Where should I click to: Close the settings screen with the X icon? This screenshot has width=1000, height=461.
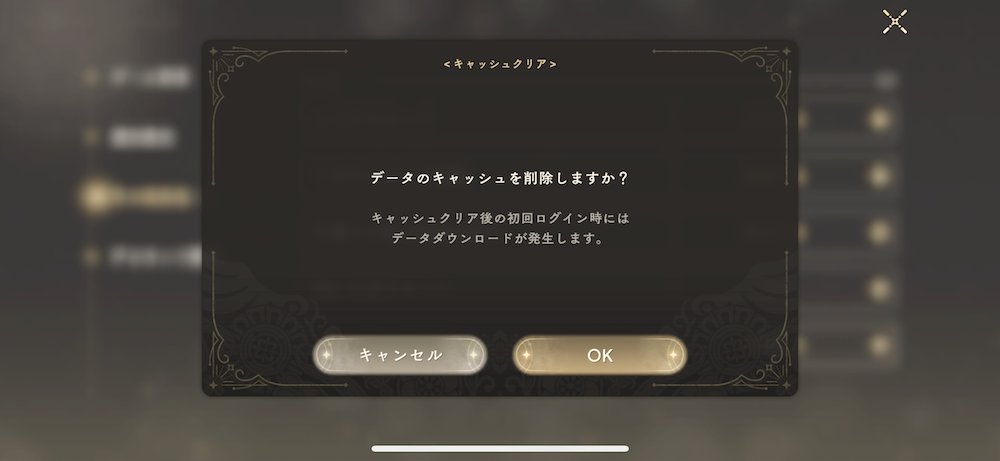click(x=895, y=22)
